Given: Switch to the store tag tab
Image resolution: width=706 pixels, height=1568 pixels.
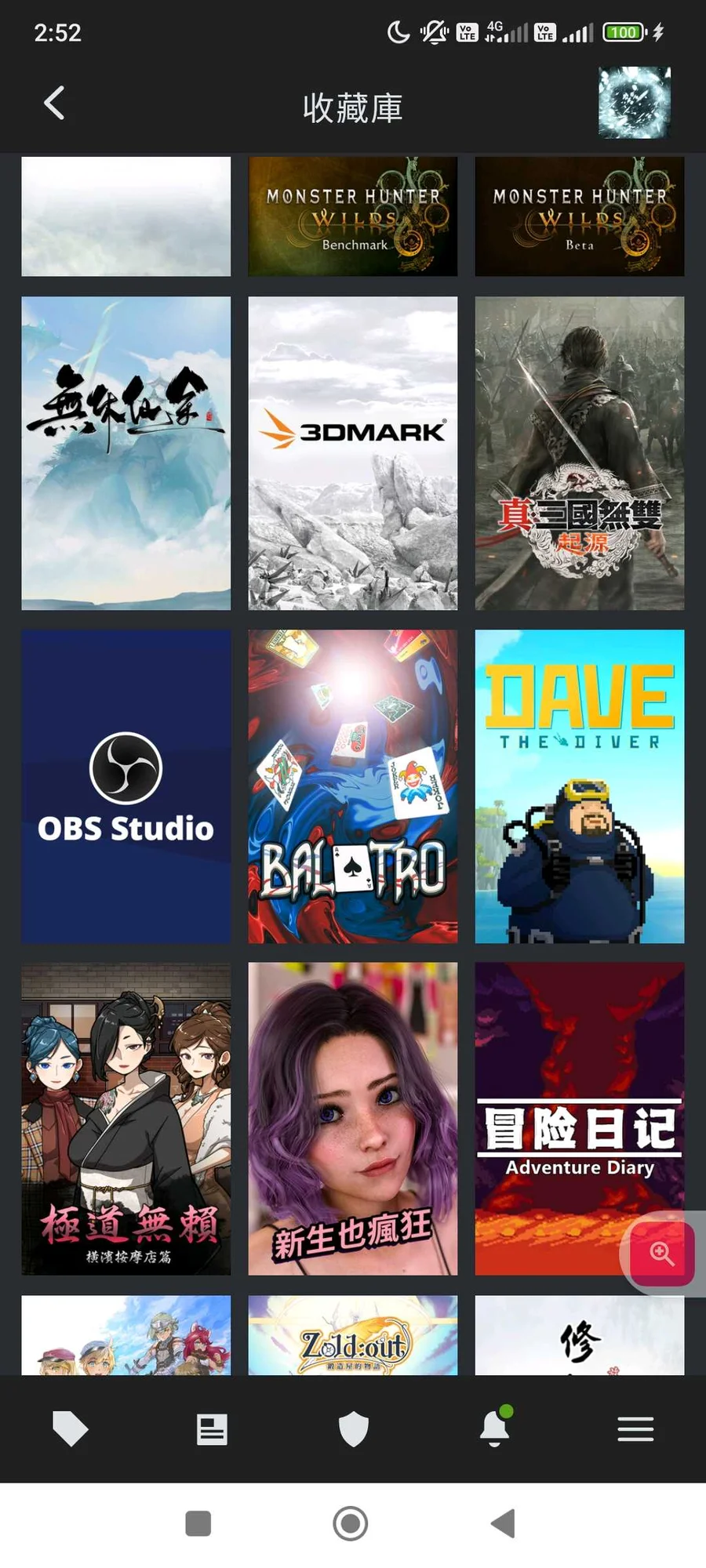Looking at the screenshot, I should (70, 1429).
